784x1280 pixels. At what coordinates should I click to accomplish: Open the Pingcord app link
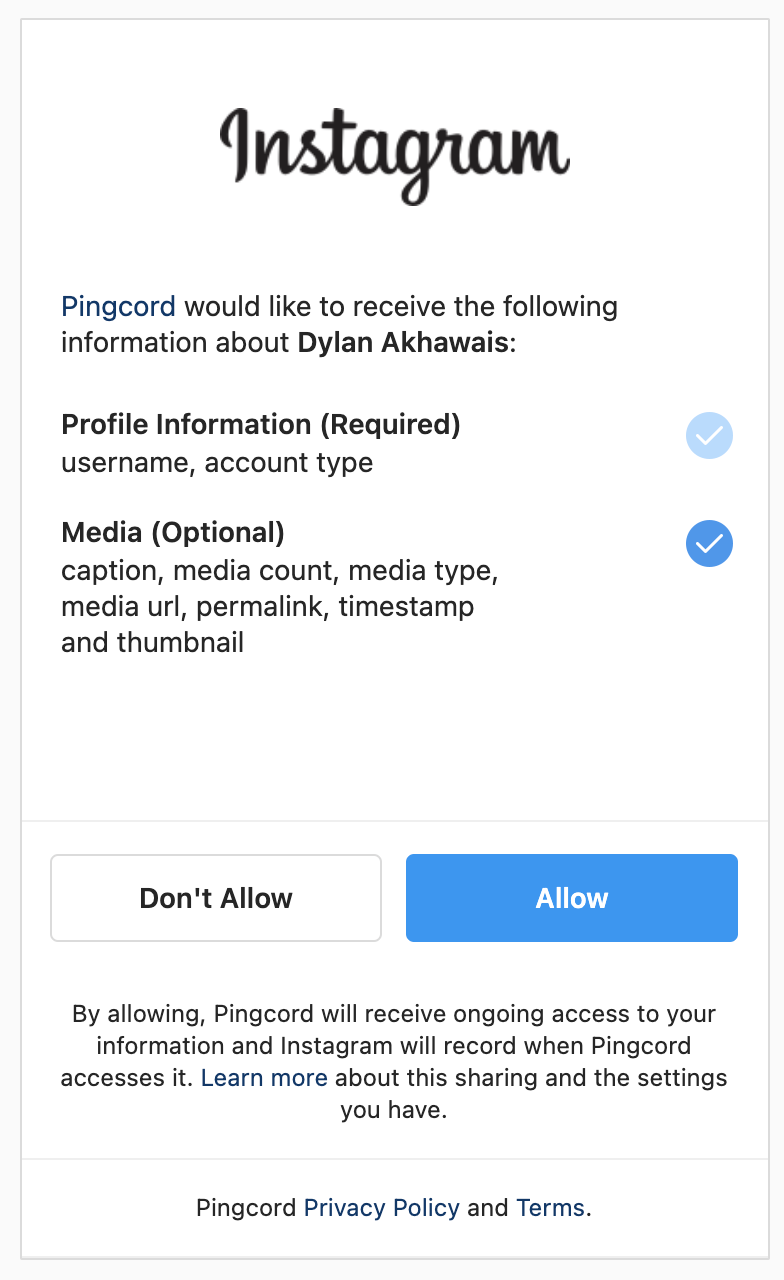(x=118, y=306)
